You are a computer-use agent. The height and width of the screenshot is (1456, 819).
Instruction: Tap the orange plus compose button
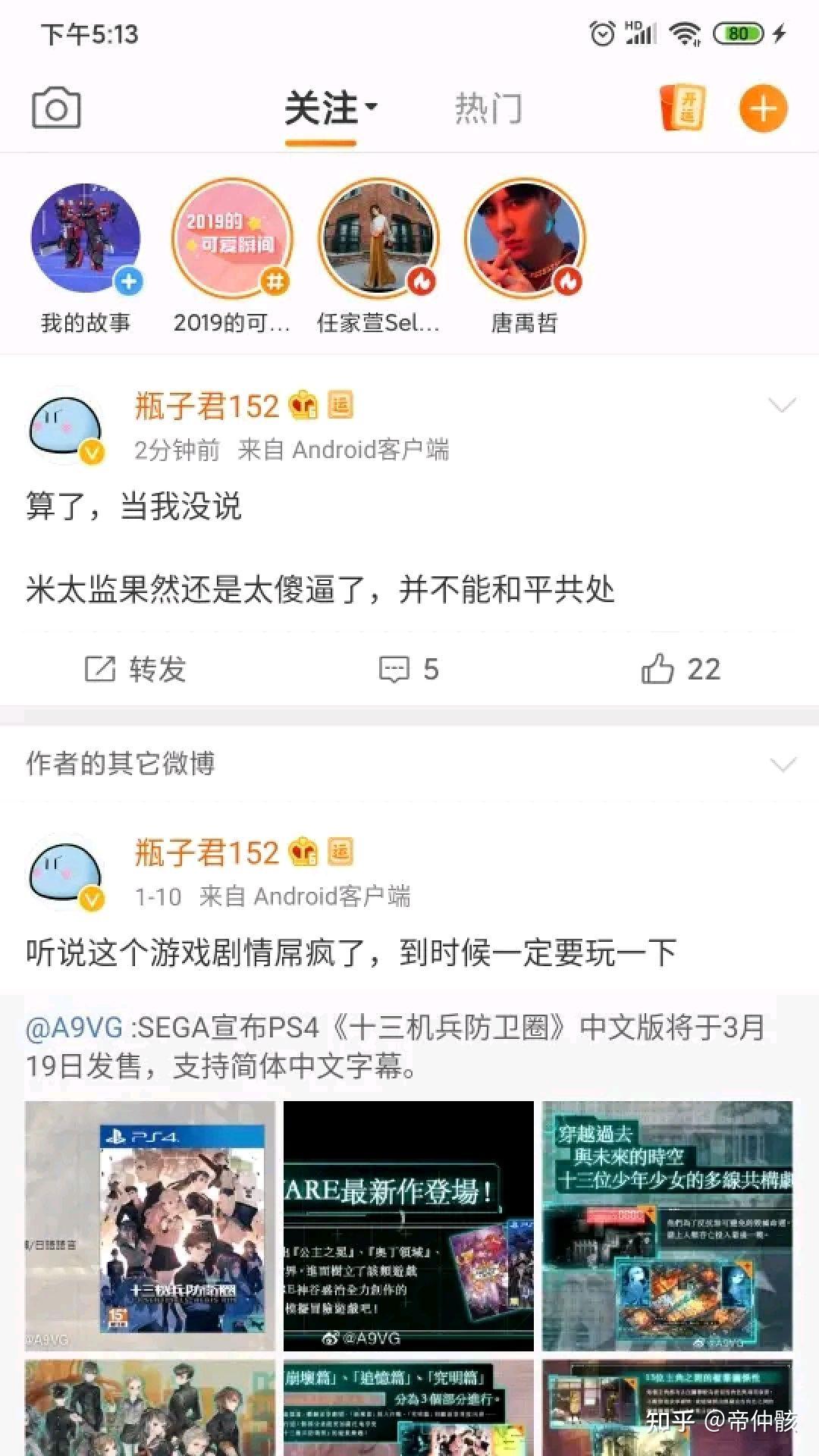[x=763, y=108]
